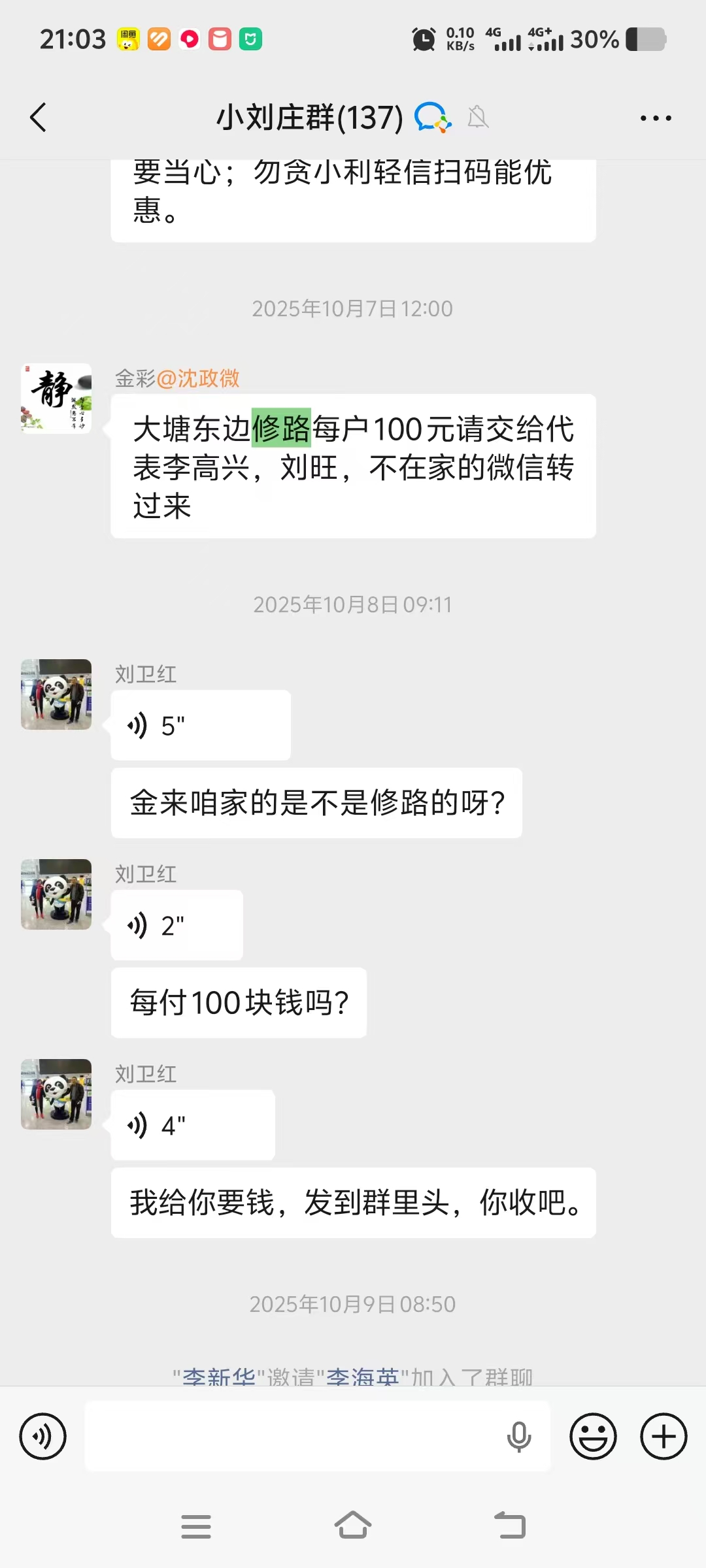Viewport: 706px width, 1568px height.
Task: Play the 5-second voice message
Action: click(200, 725)
